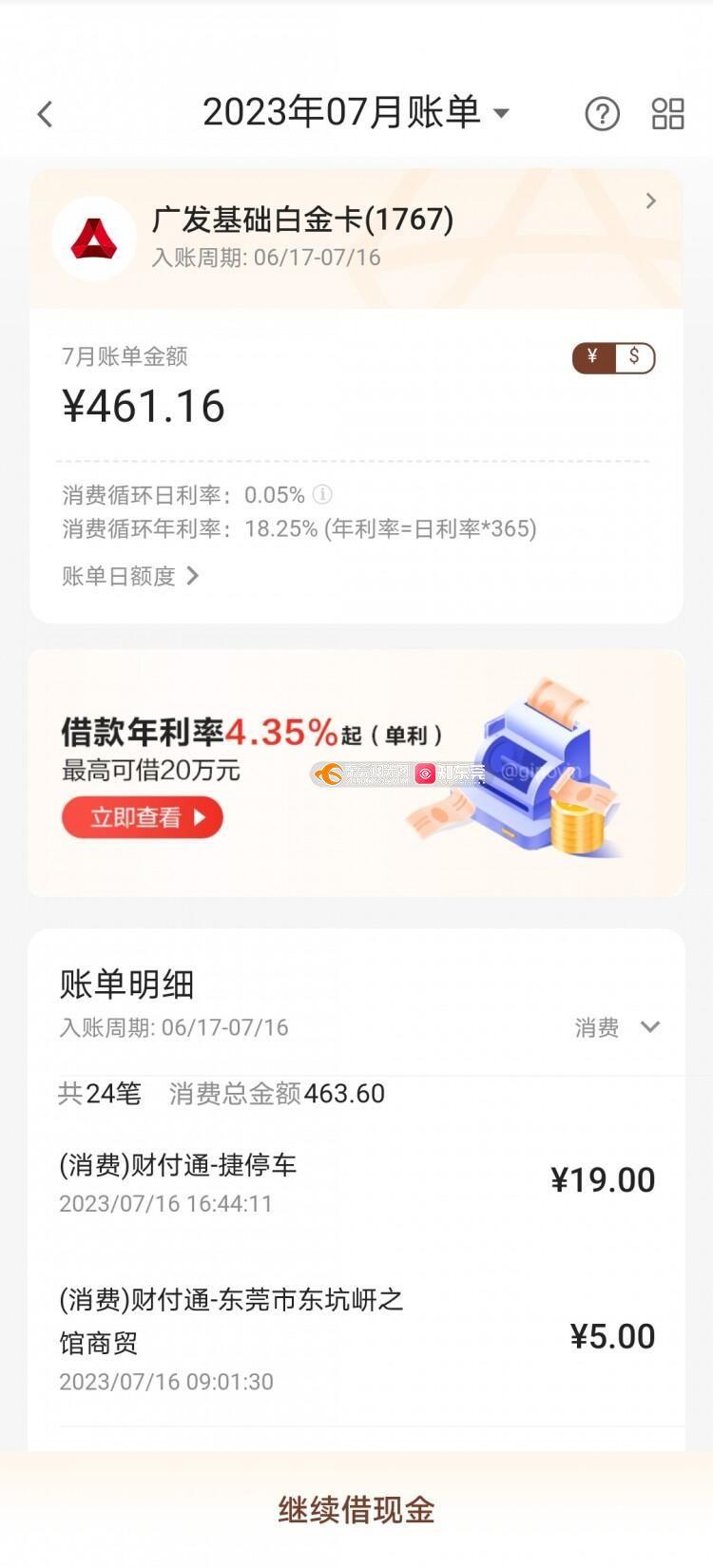Screen dimensions: 713x1568
Task: Open the 2023年07月账单 month dropdown
Action: [x=356, y=113]
